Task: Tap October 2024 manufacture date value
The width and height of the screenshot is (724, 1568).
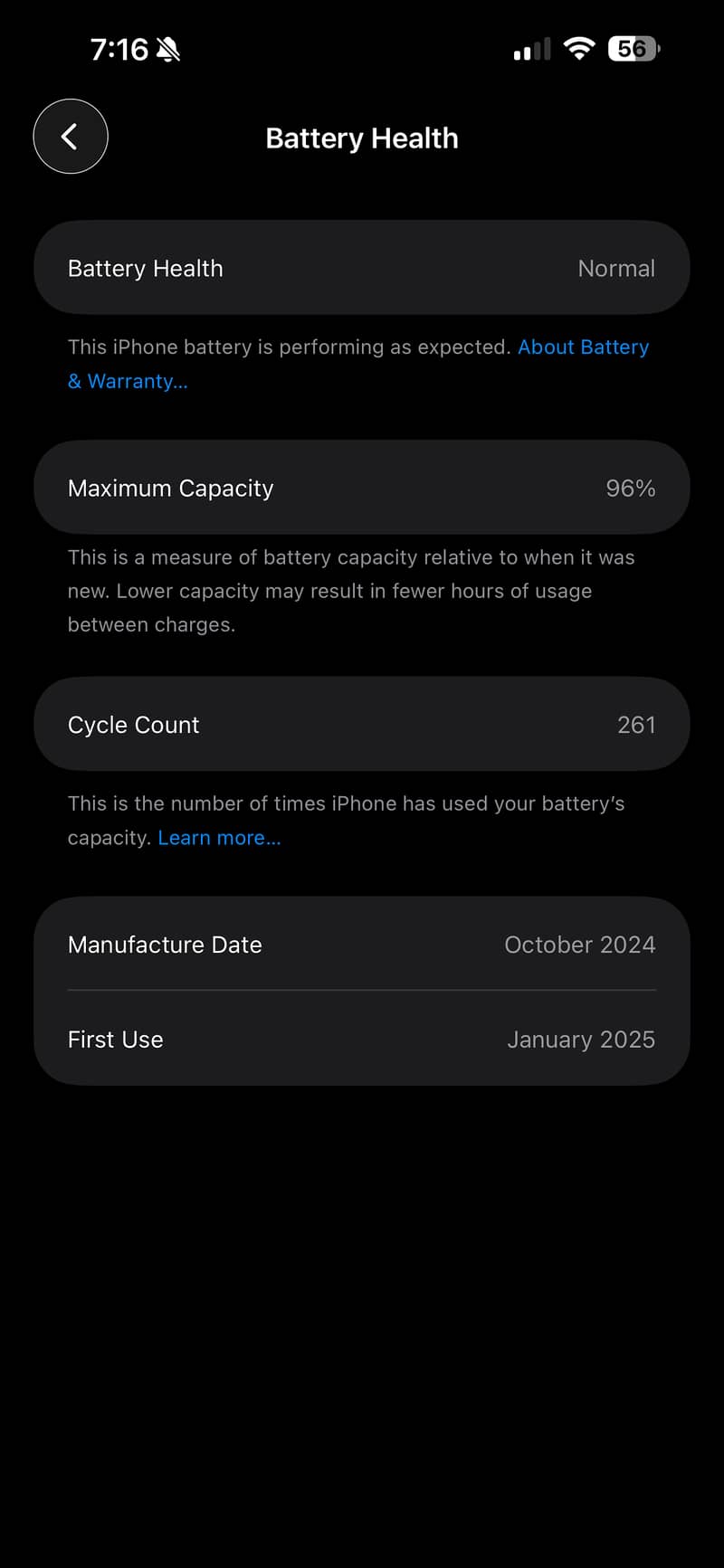Action: (579, 944)
